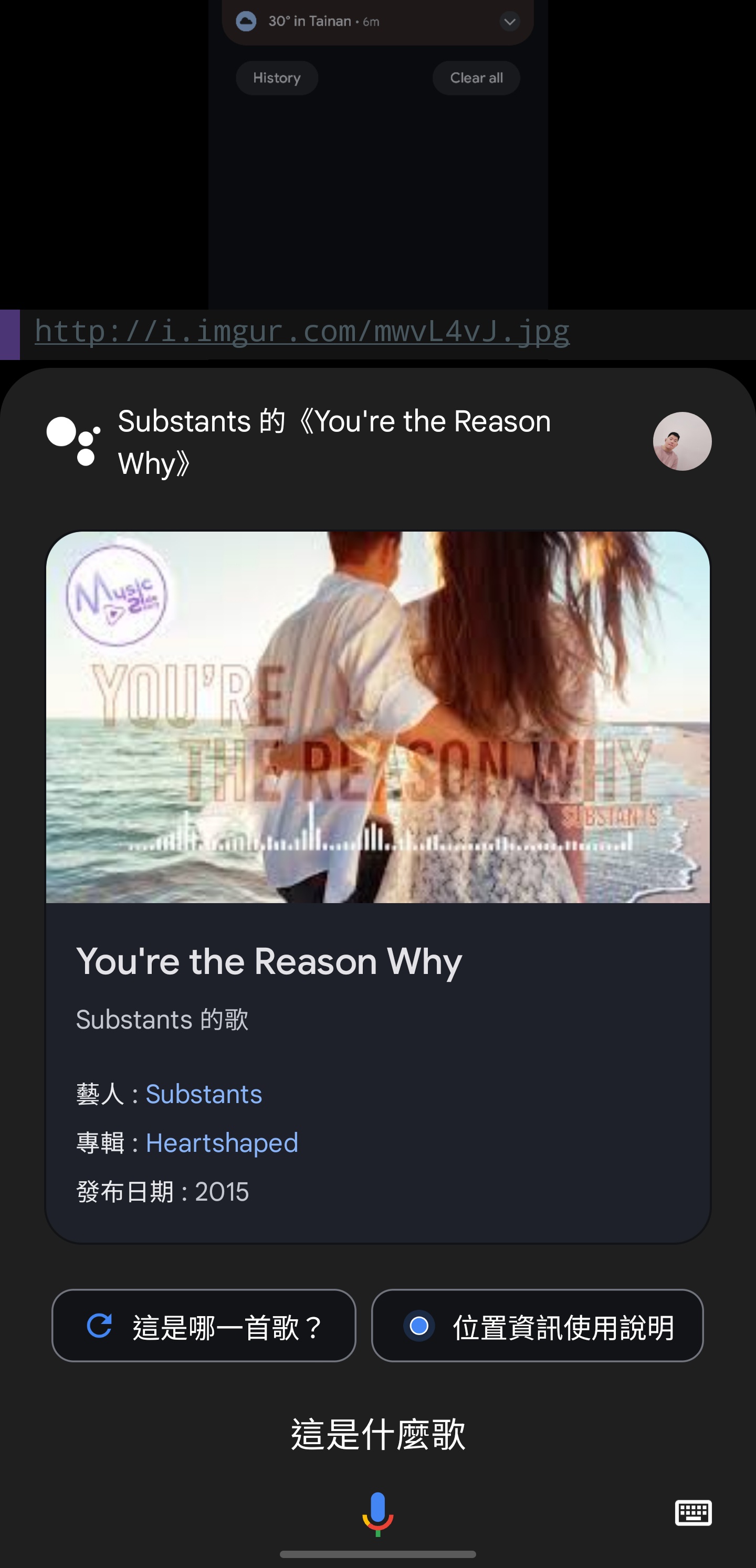The height and width of the screenshot is (1568, 756).
Task: Open the imgur.com image link
Action: coord(302,332)
